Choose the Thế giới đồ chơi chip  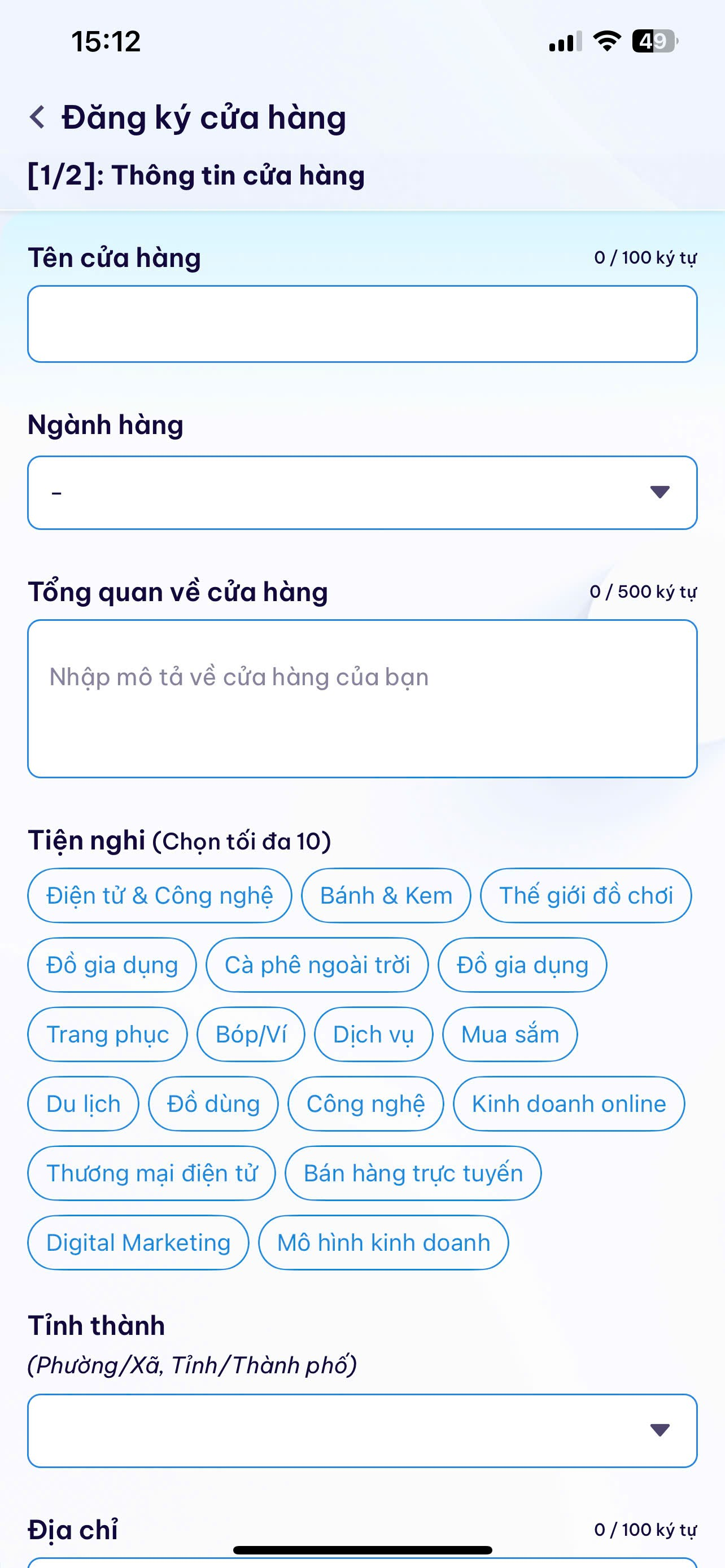pos(586,895)
